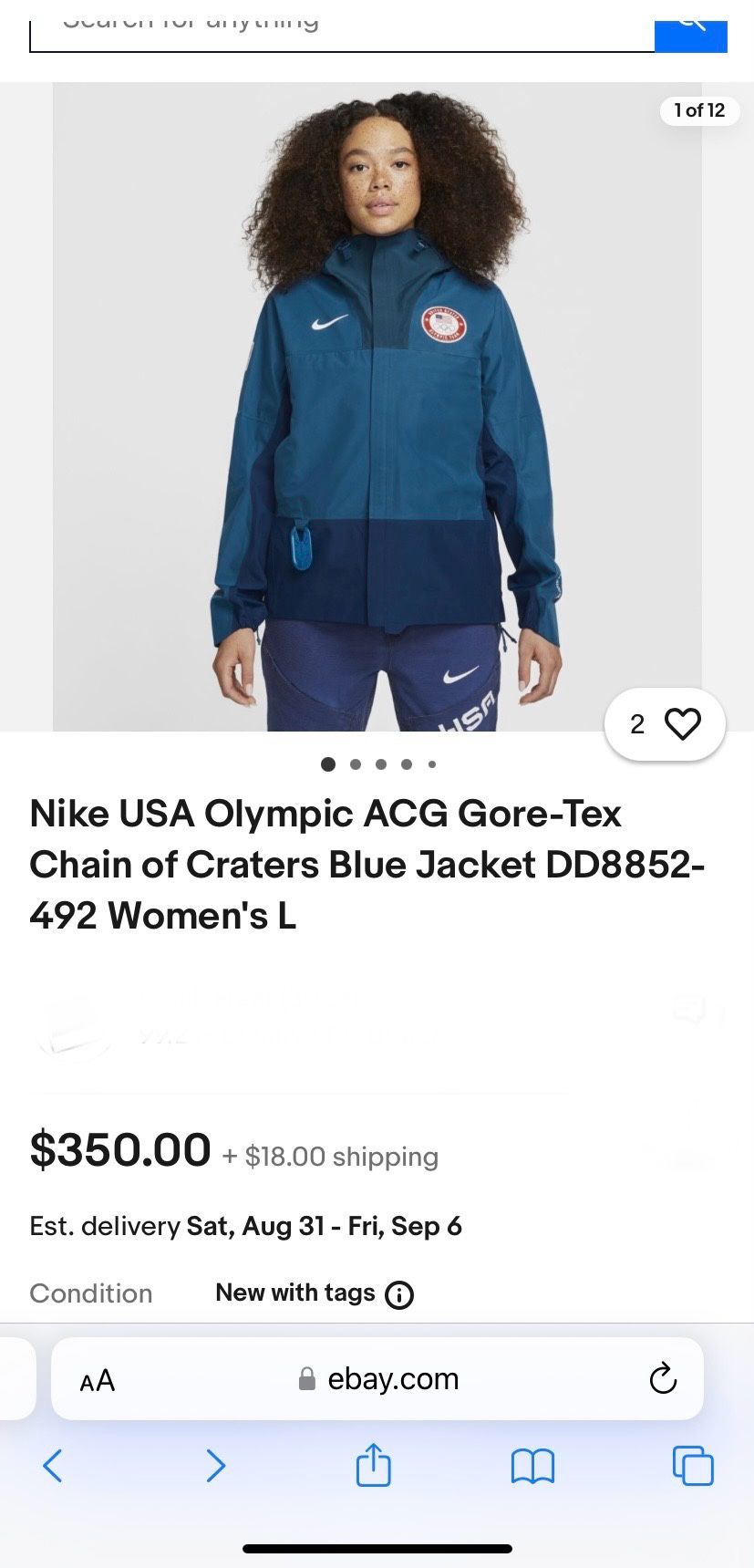The height and width of the screenshot is (1568, 754).
Task: Tap the ebay.com address bar
Action: [391, 1378]
